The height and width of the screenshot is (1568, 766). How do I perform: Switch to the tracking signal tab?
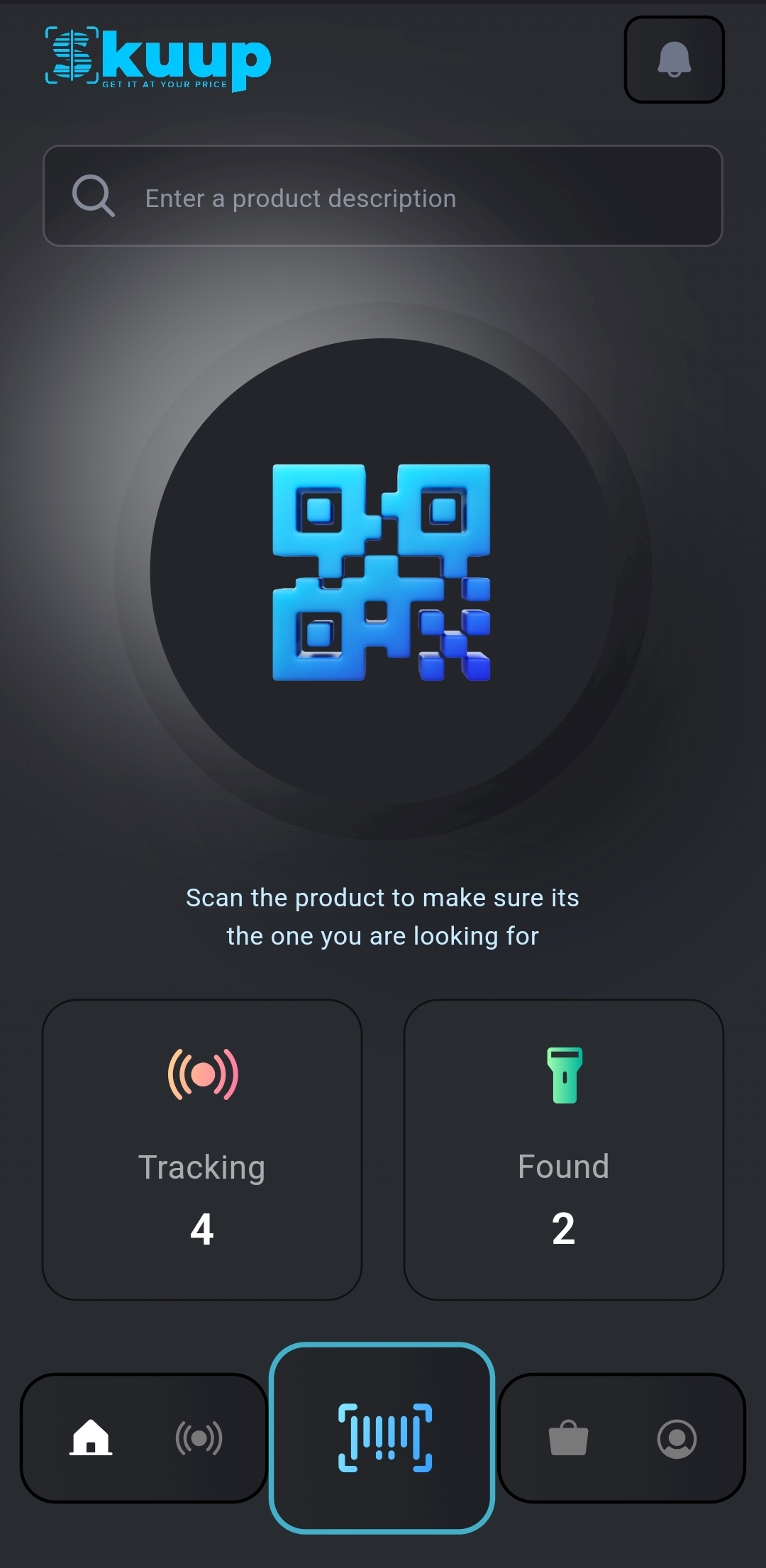[x=199, y=1438]
